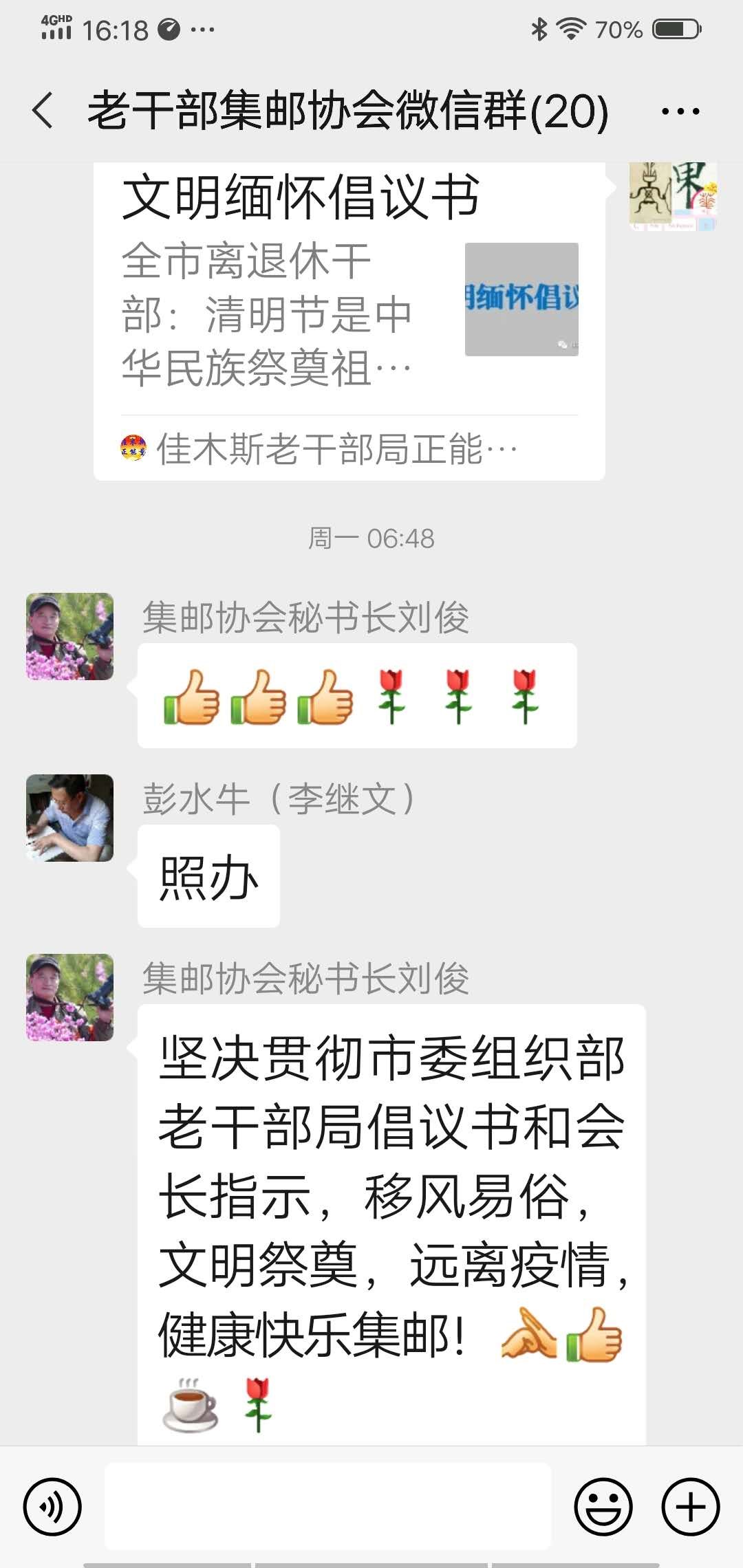Switch to voice message input

(52, 1506)
